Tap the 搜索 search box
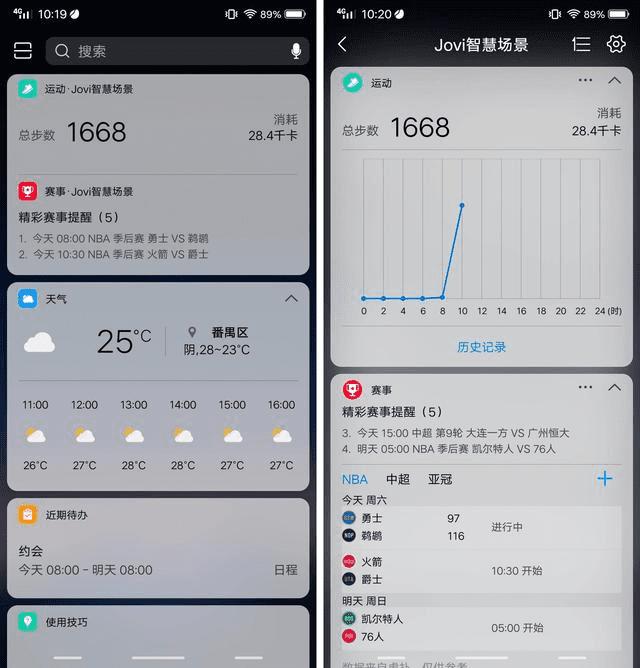Image resolution: width=640 pixels, height=668 pixels. pos(170,51)
